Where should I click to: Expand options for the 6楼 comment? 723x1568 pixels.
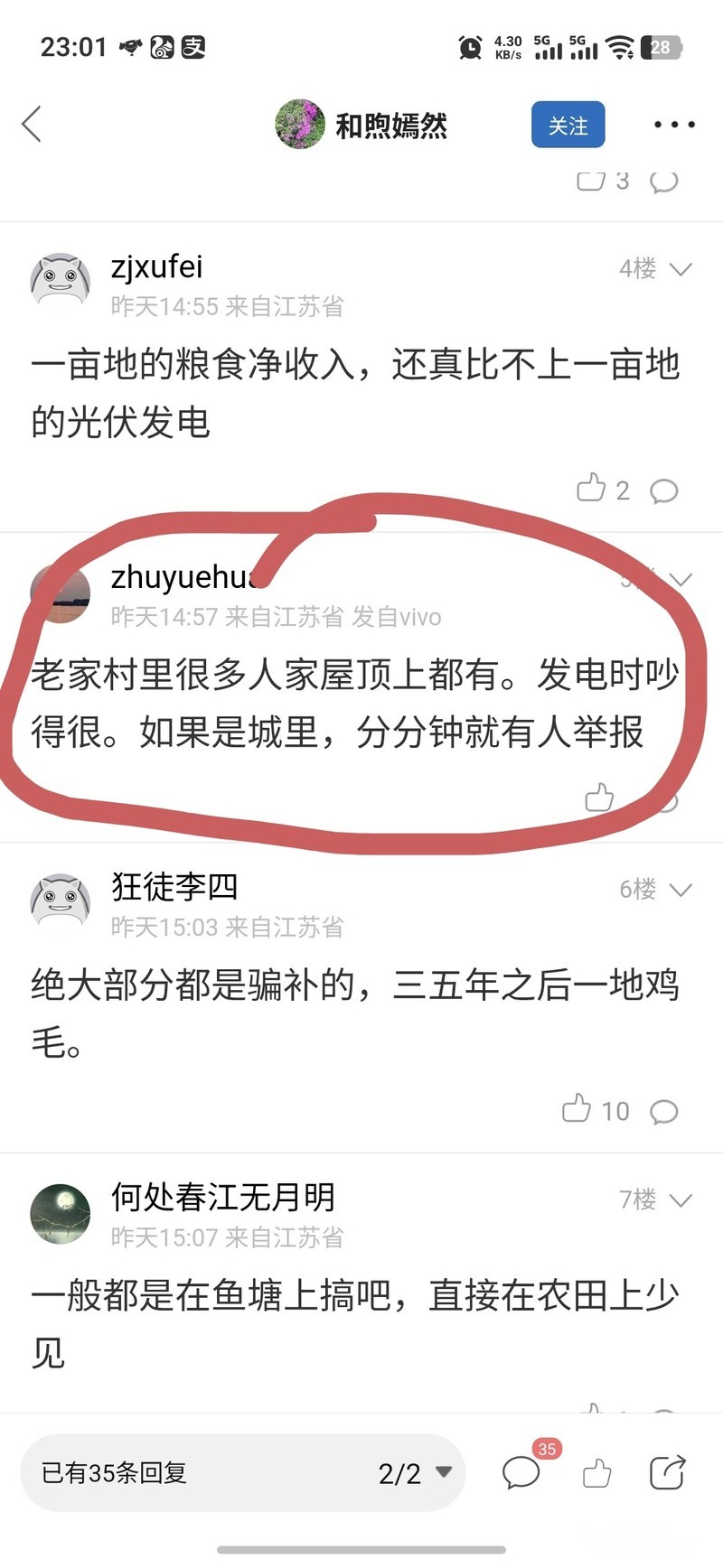[x=681, y=890]
